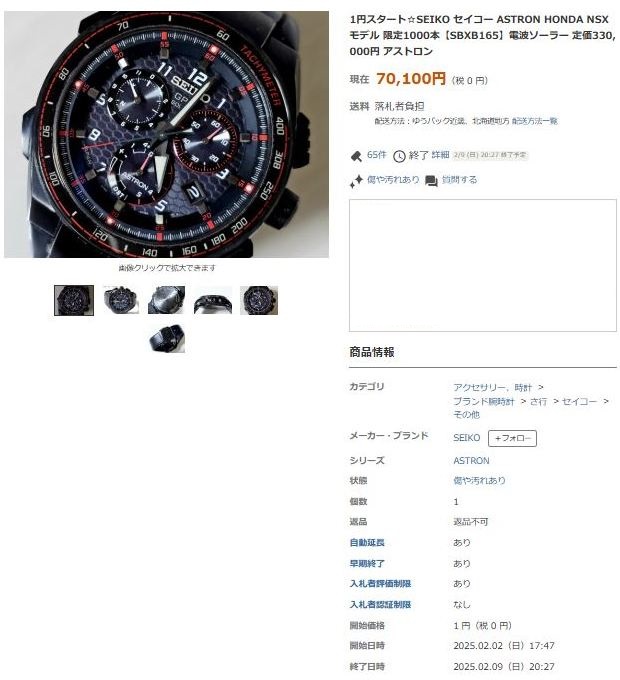620x680 pixels.
Task: Open the その他 category link
Action: (466, 414)
